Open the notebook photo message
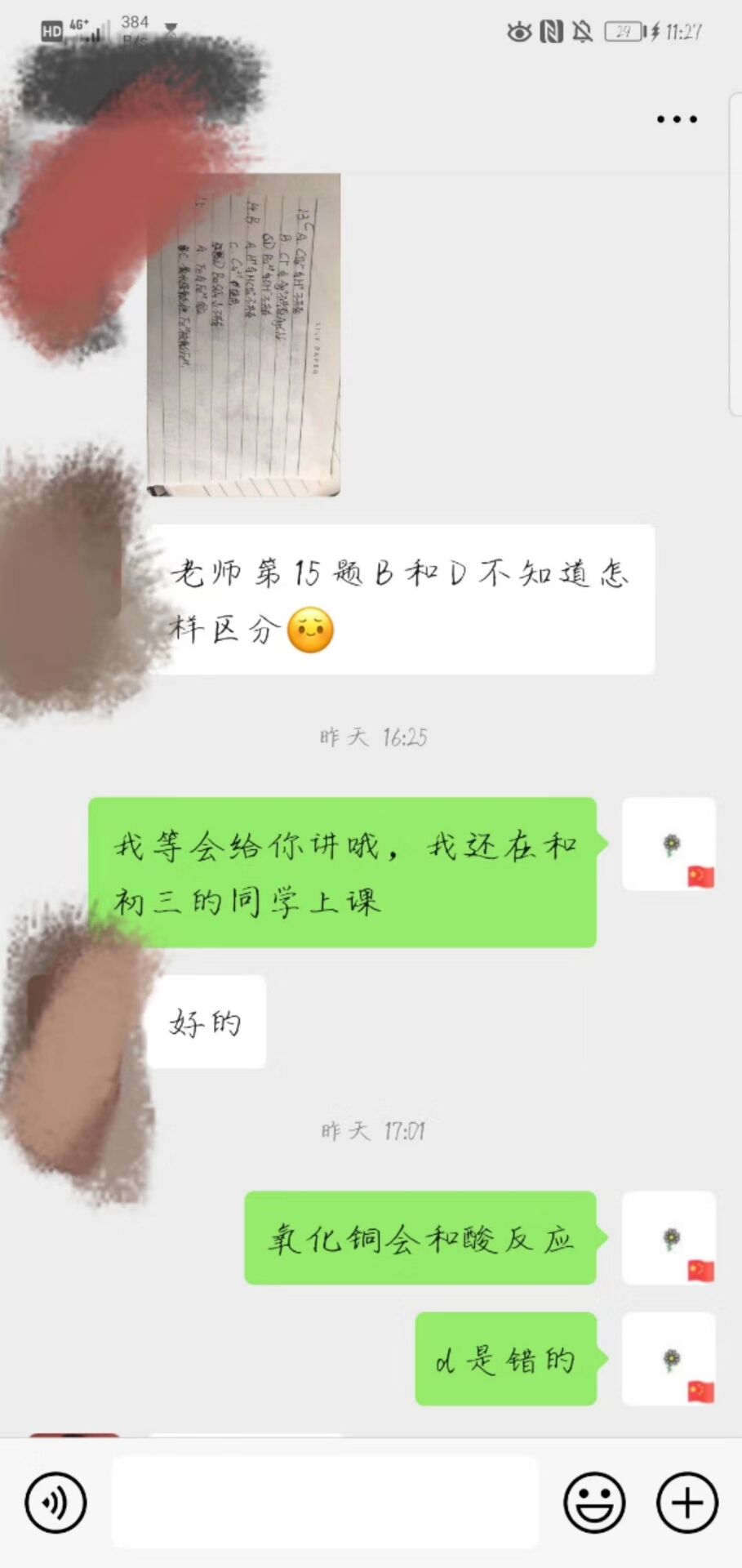Viewport: 742px width, 1568px height. pos(243,335)
